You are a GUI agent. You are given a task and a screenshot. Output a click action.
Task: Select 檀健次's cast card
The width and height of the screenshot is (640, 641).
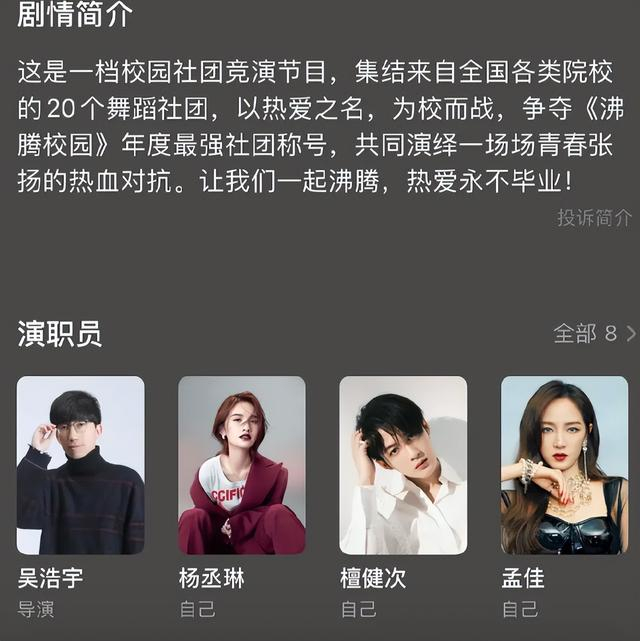click(403, 465)
